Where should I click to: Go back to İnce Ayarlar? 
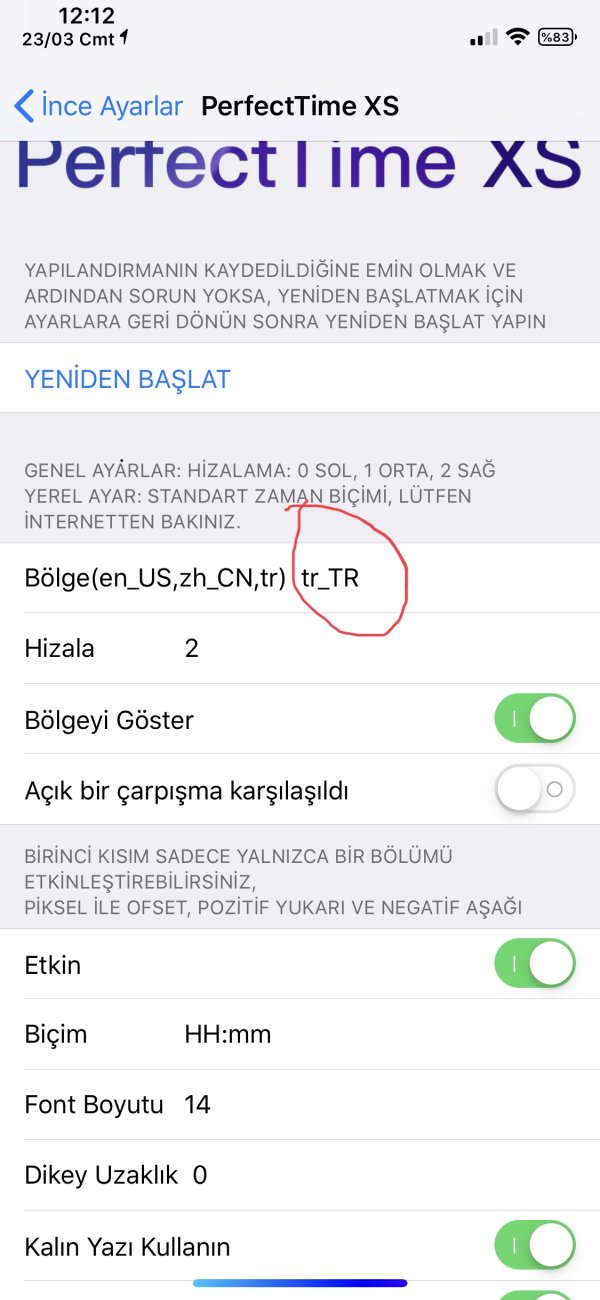pos(98,106)
